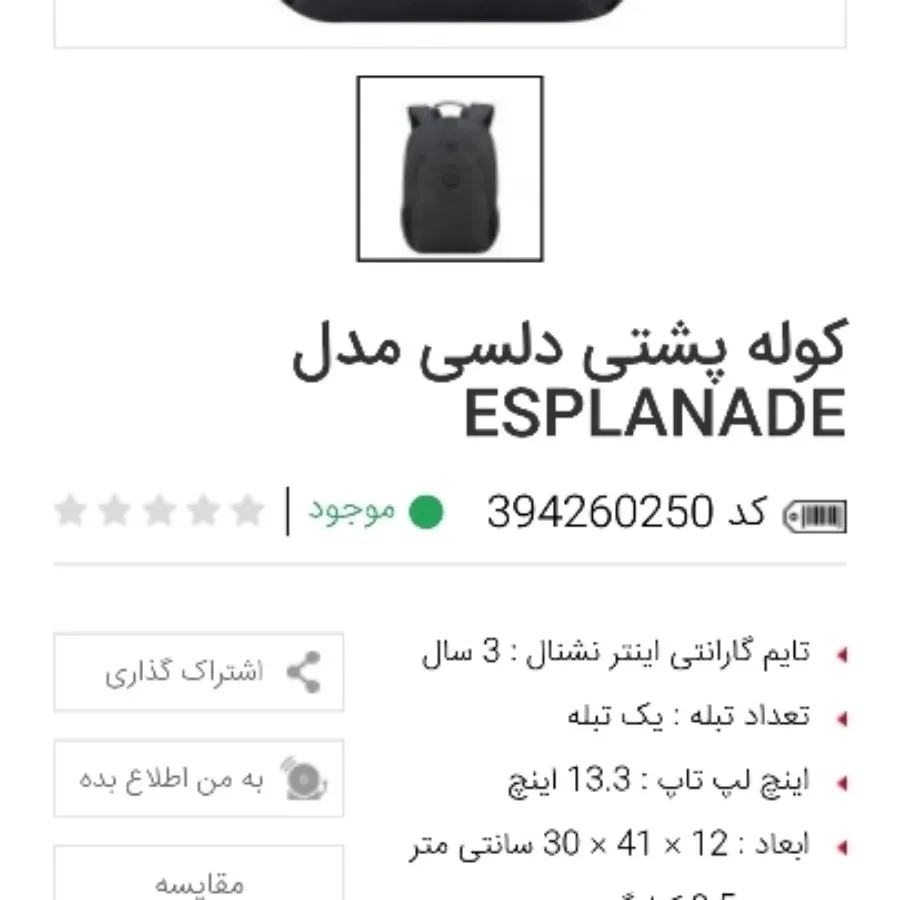Rate the product with the stars
The width and height of the screenshot is (900, 900).
point(158,510)
